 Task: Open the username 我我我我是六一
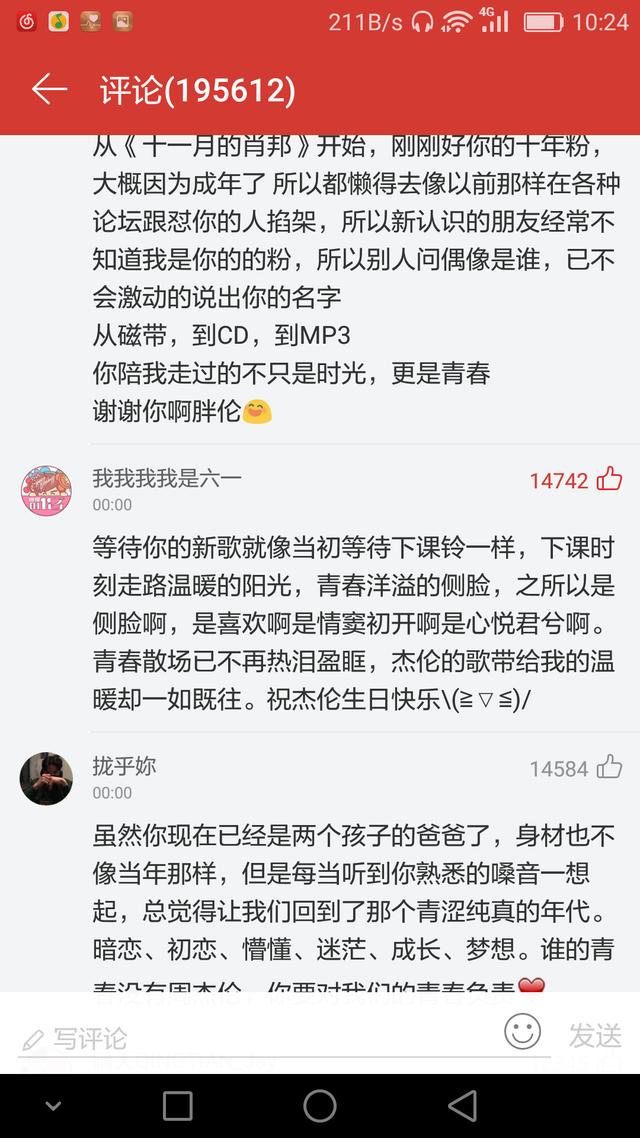pos(167,478)
